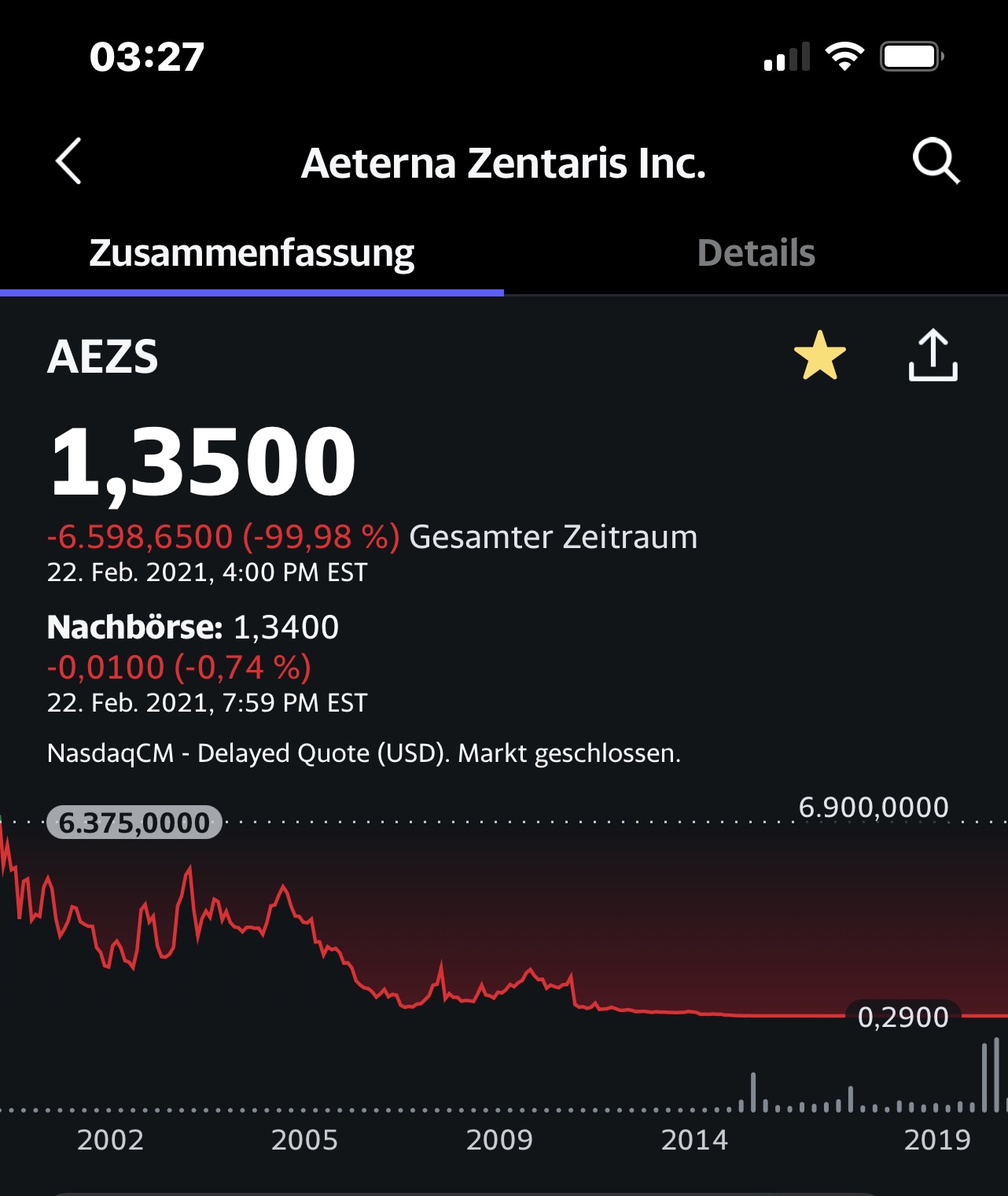Go back using the arrow
The image size is (1008, 1196).
pyautogui.click(x=69, y=161)
